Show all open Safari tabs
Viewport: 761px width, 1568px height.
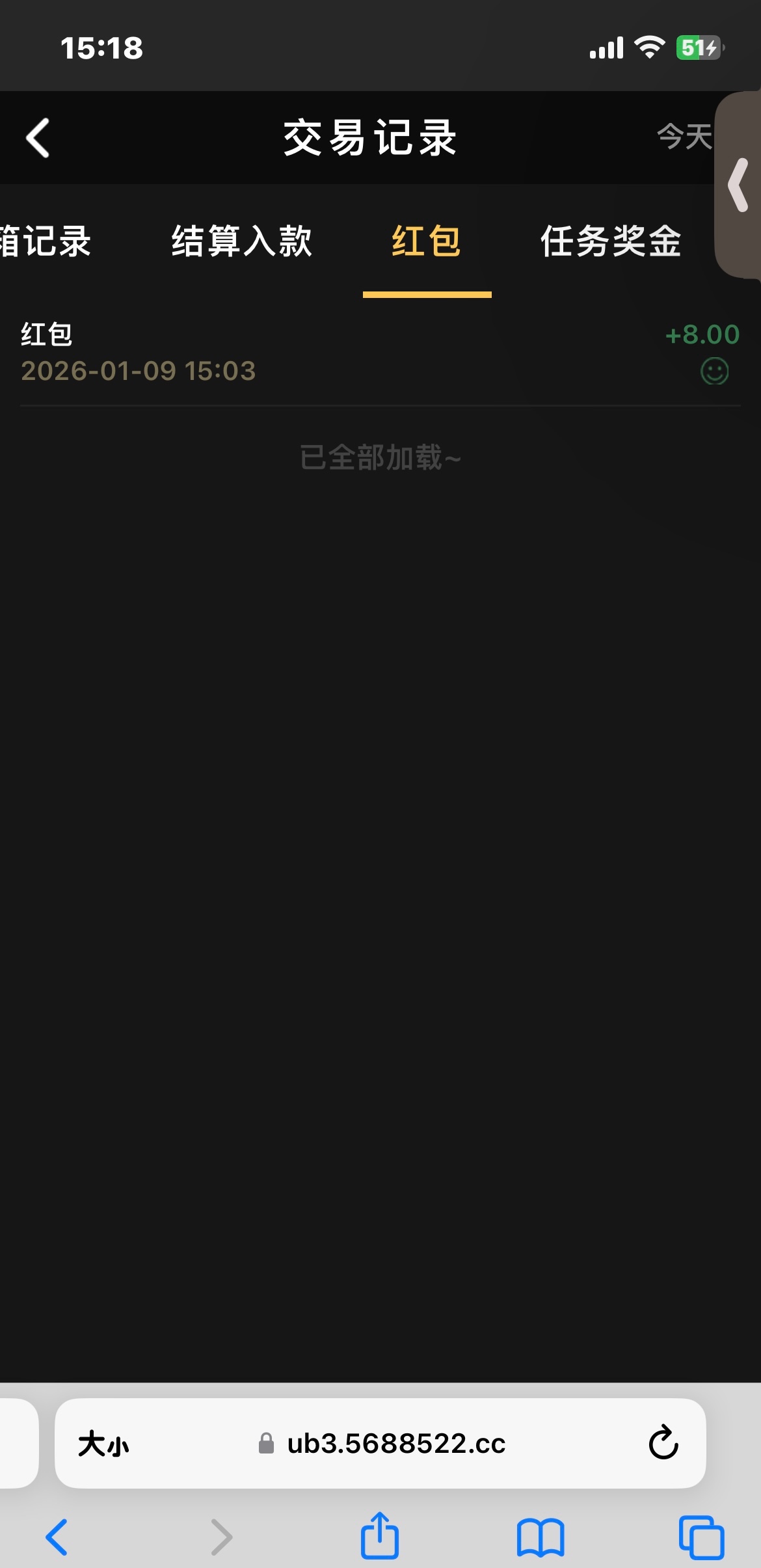pyautogui.click(x=701, y=1537)
